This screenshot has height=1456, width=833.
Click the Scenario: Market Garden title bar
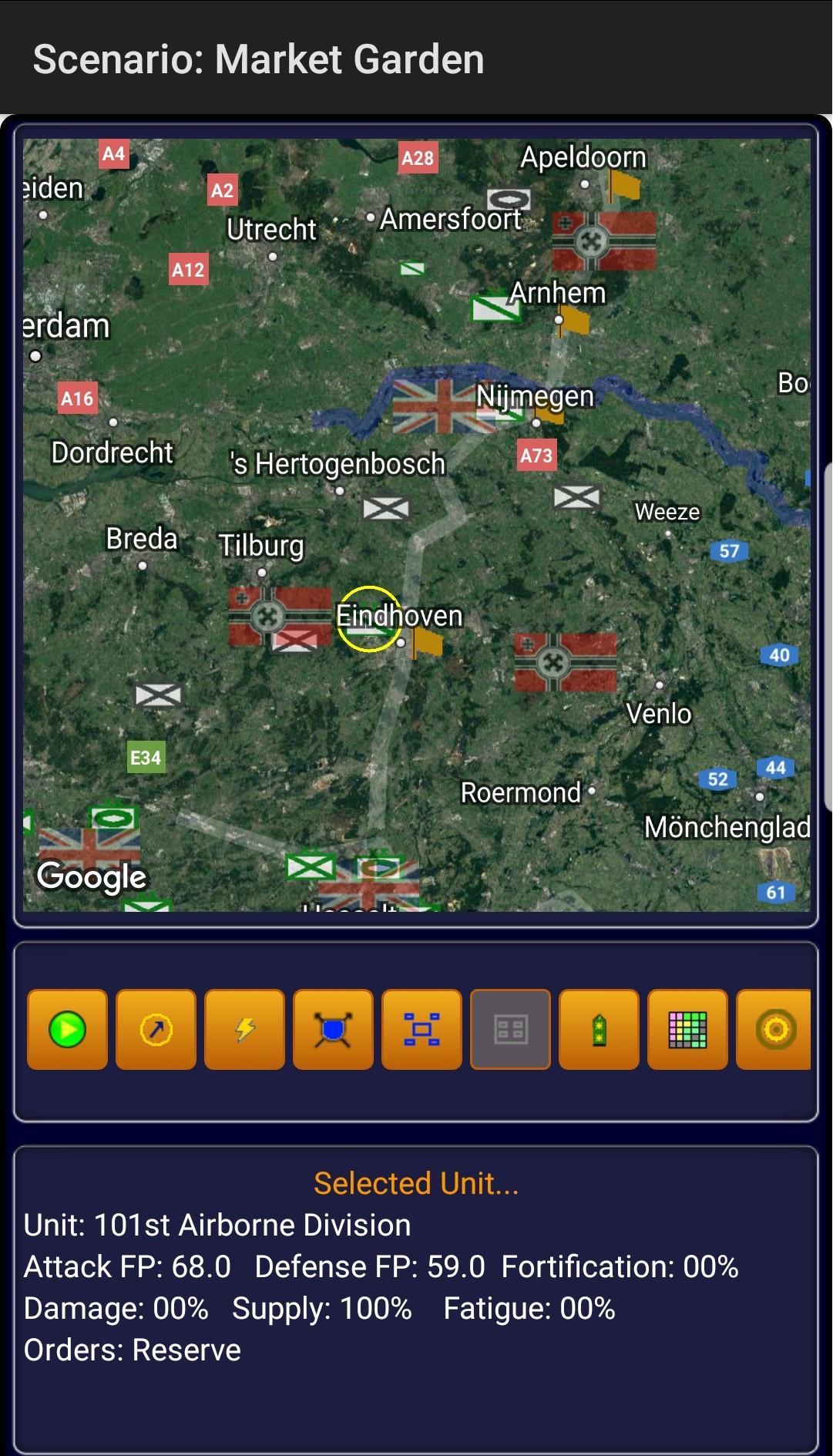(x=258, y=58)
